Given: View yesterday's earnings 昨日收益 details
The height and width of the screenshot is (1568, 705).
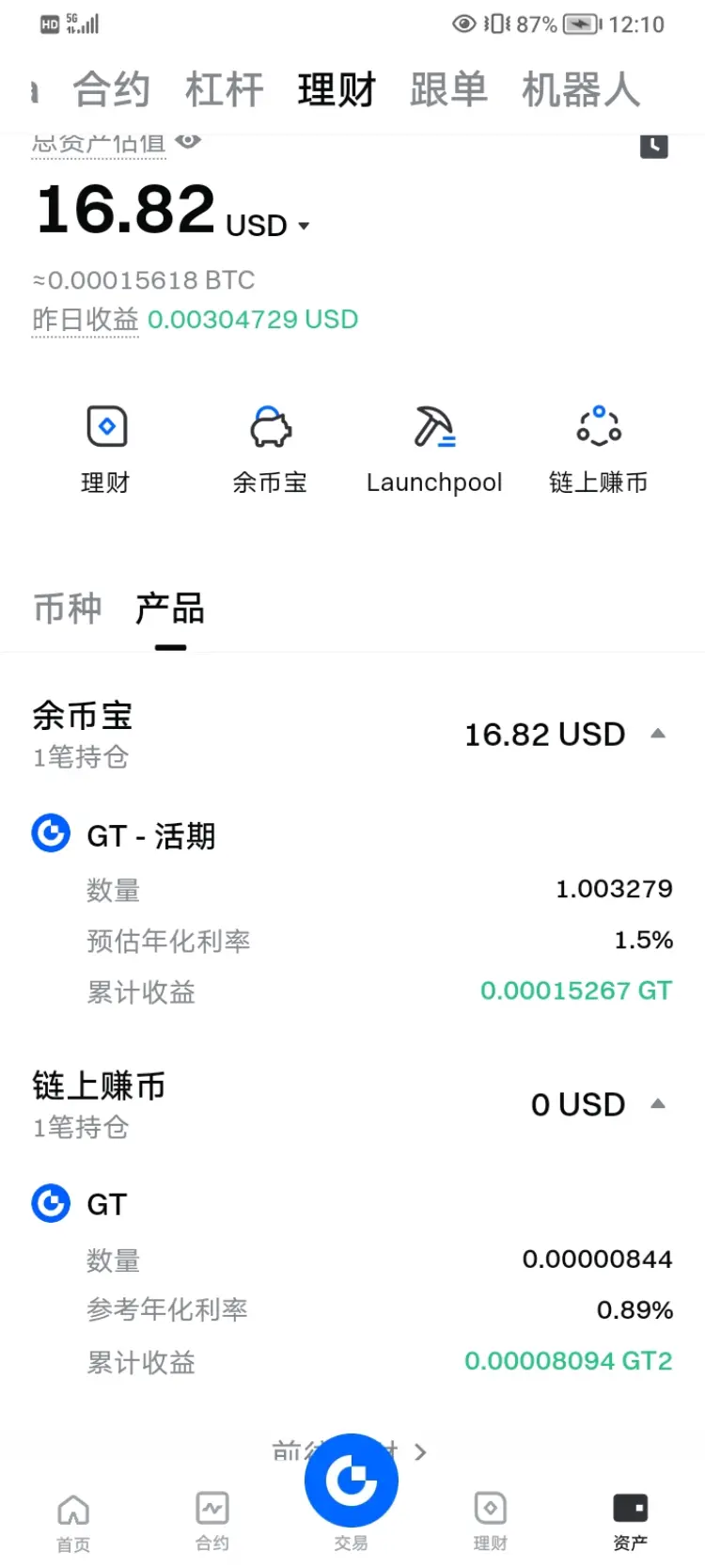Looking at the screenshot, I should [85, 320].
